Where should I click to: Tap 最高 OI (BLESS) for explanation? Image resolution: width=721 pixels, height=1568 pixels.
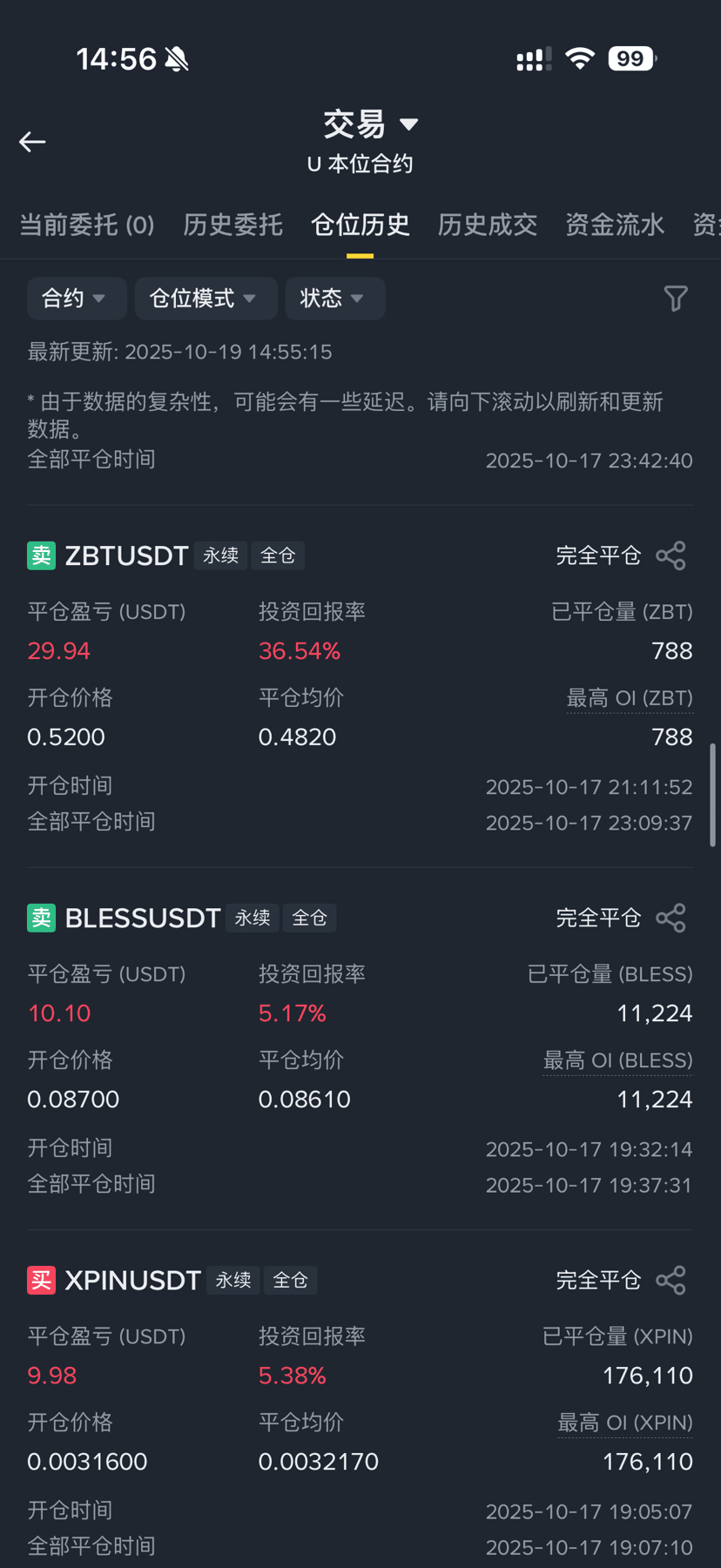click(617, 1060)
